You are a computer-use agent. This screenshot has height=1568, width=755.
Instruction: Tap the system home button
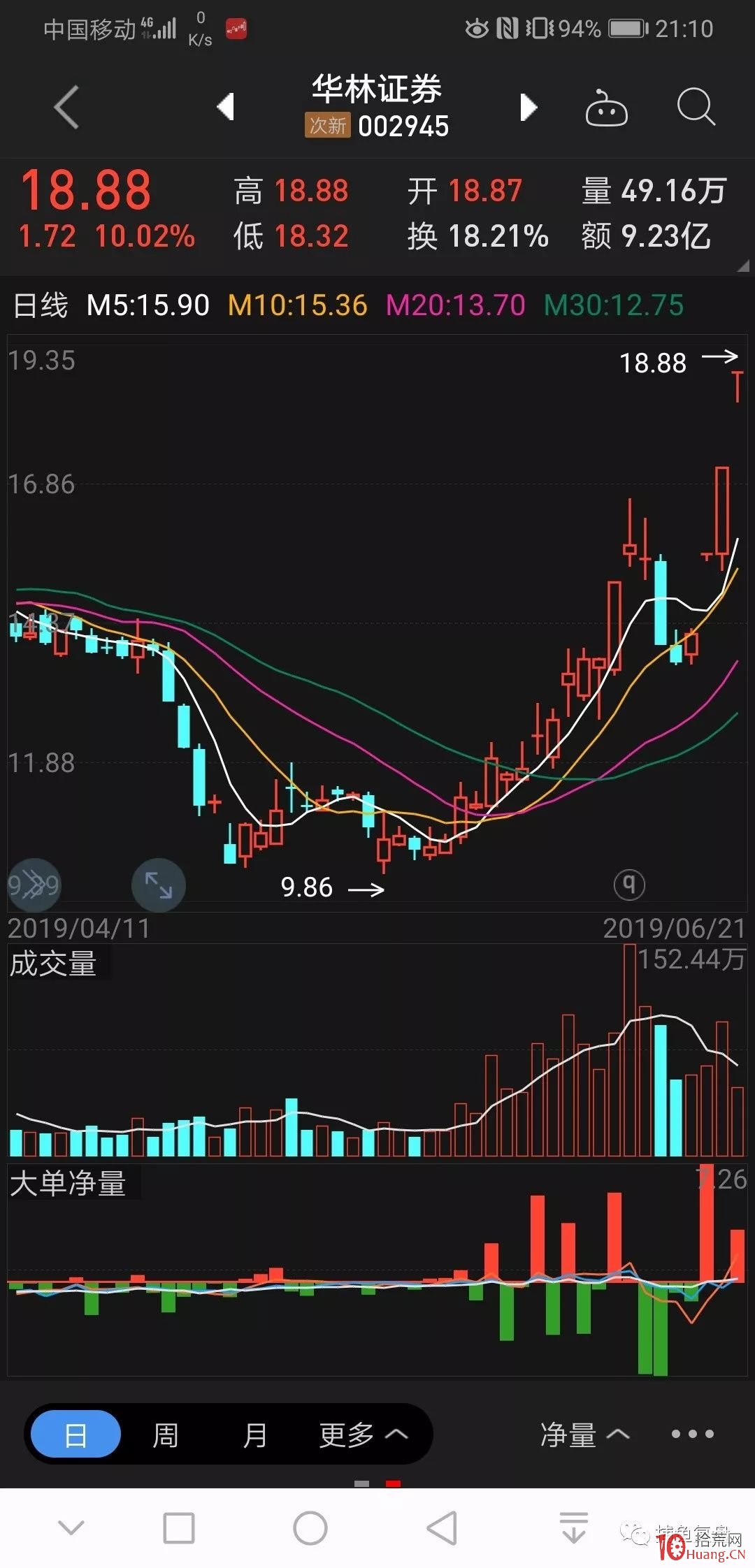(x=310, y=1528)
